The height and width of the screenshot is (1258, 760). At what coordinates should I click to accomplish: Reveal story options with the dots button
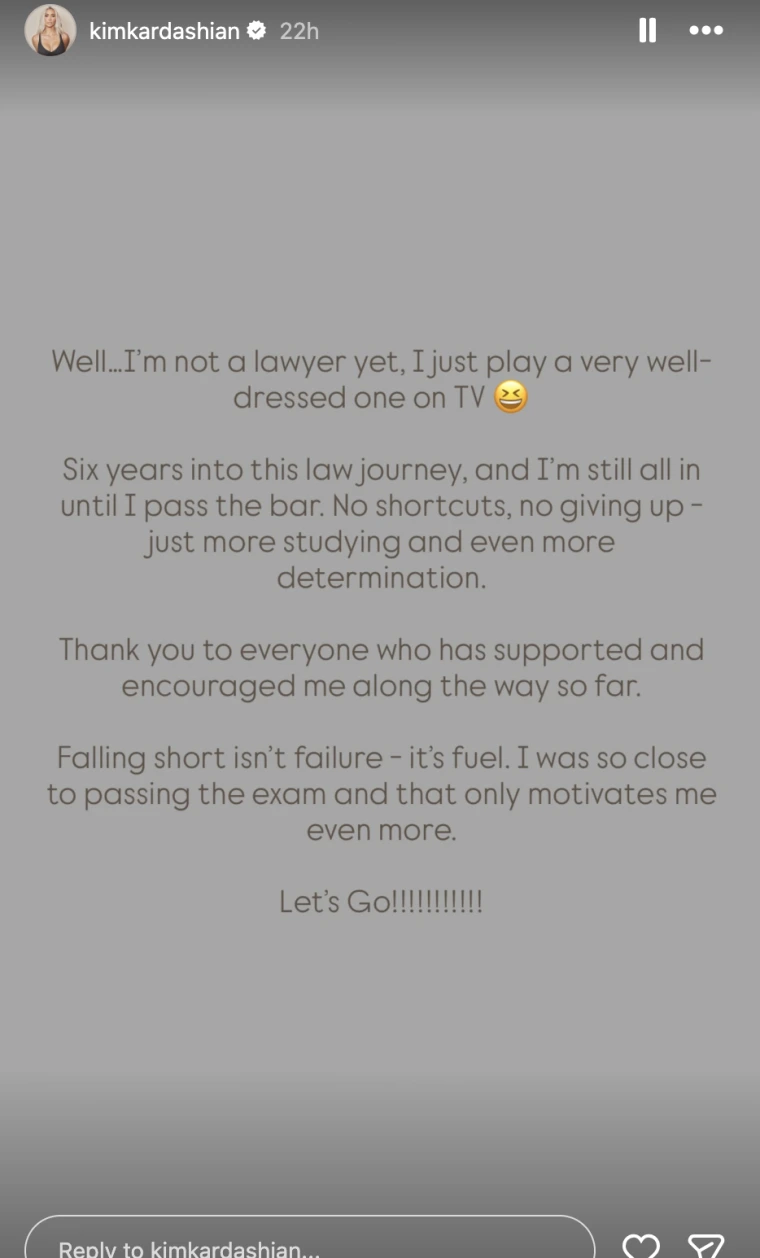click(706, 30)
